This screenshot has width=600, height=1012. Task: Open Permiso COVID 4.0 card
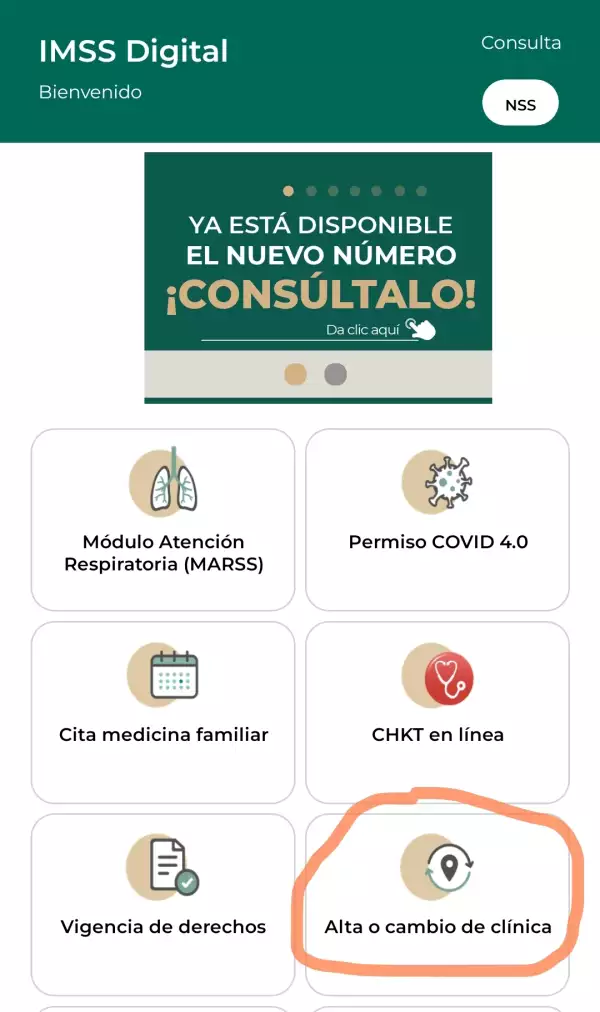pos(437,519)
